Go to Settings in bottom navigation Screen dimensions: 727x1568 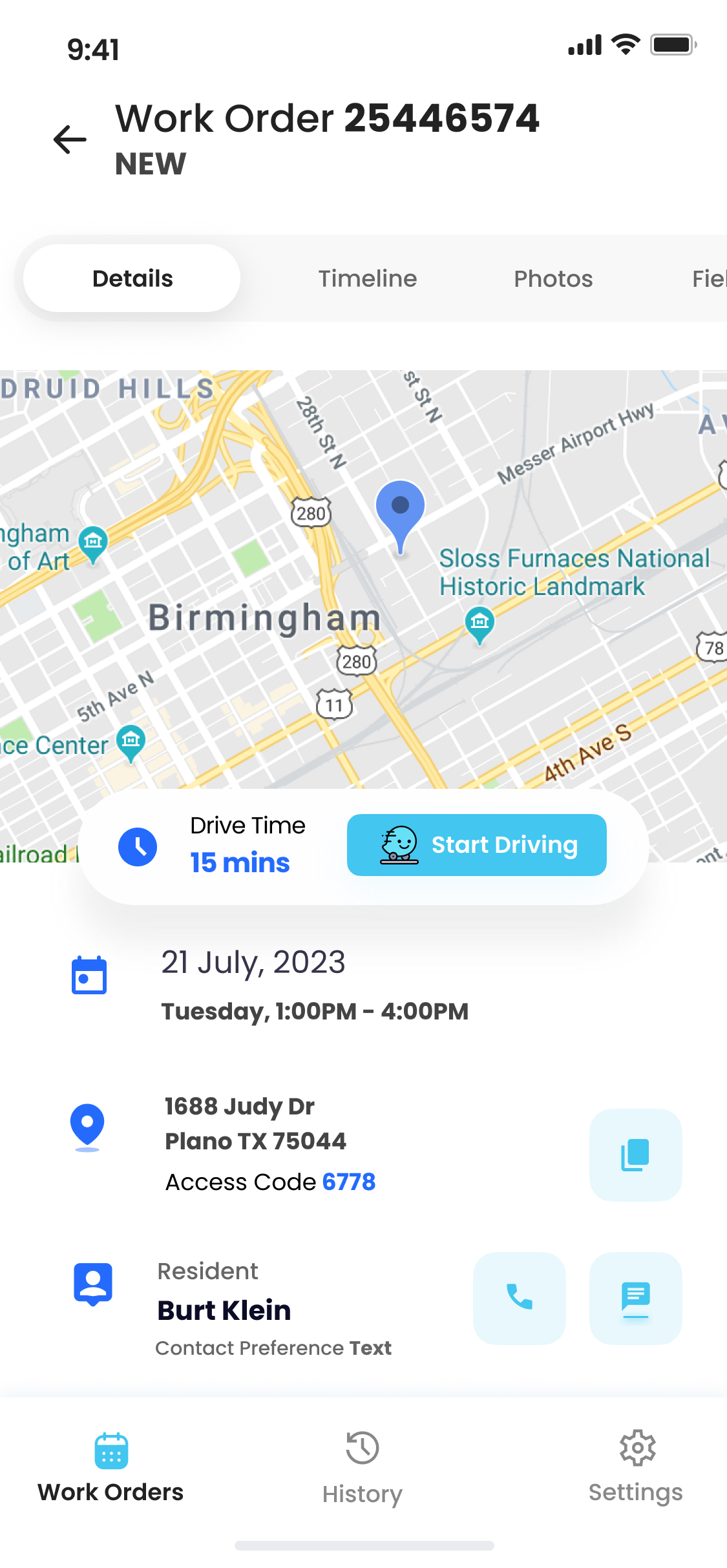click(637, 1468)
